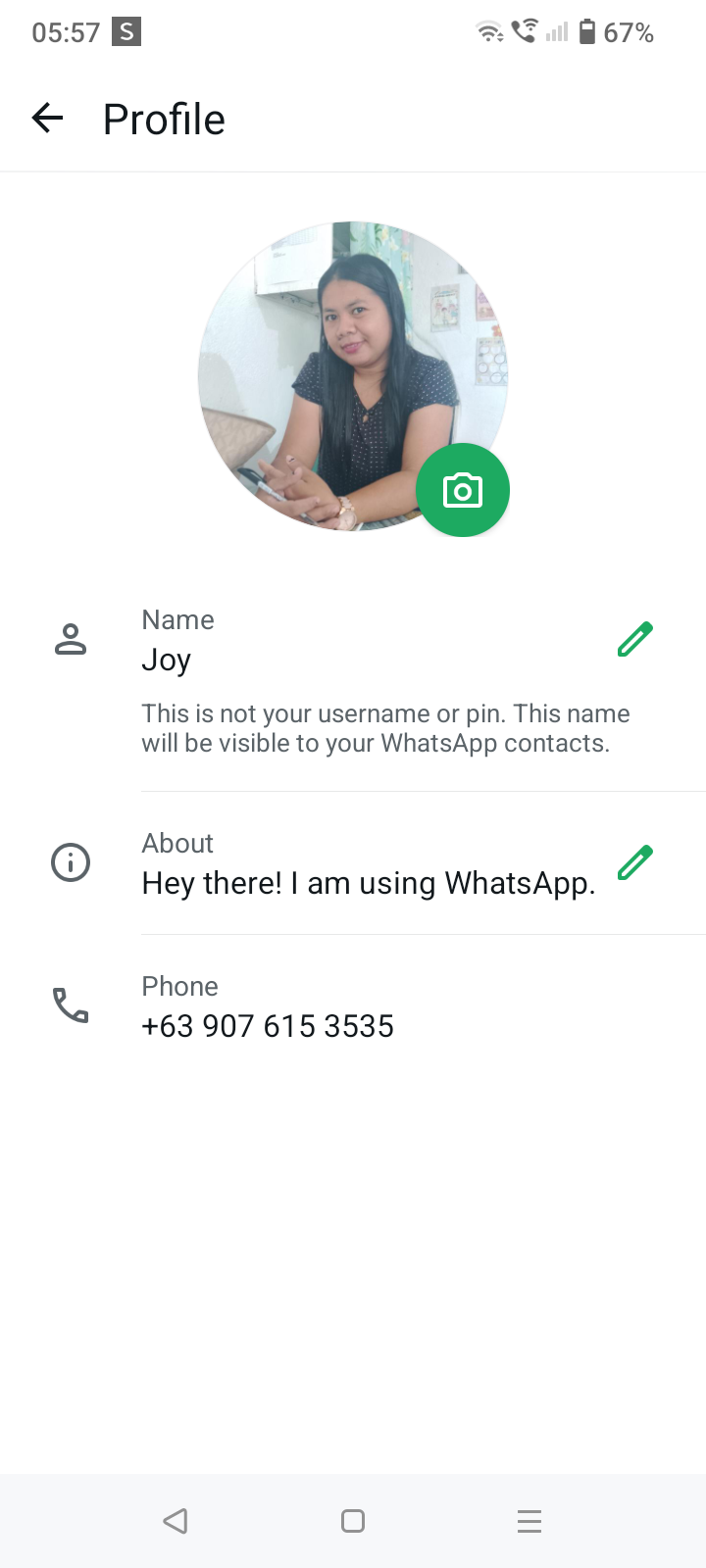706x1568 pixels.
Task: Tap the camera button to change profile photo
Action: [463, 490]
